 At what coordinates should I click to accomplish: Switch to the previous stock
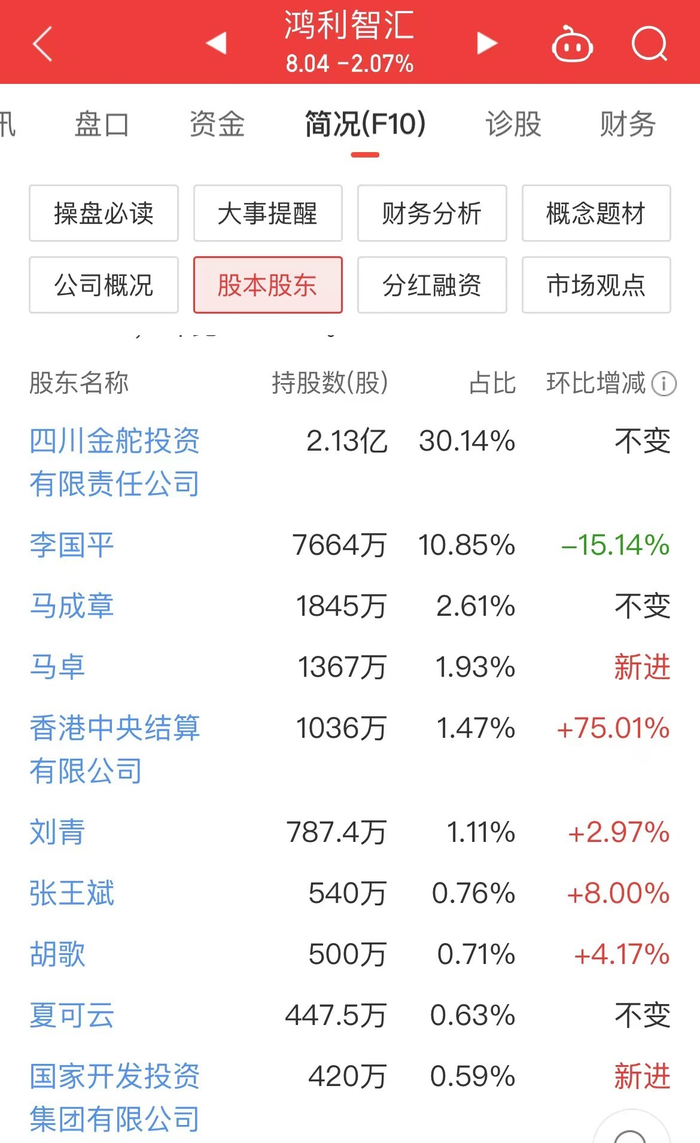point(216,43)
